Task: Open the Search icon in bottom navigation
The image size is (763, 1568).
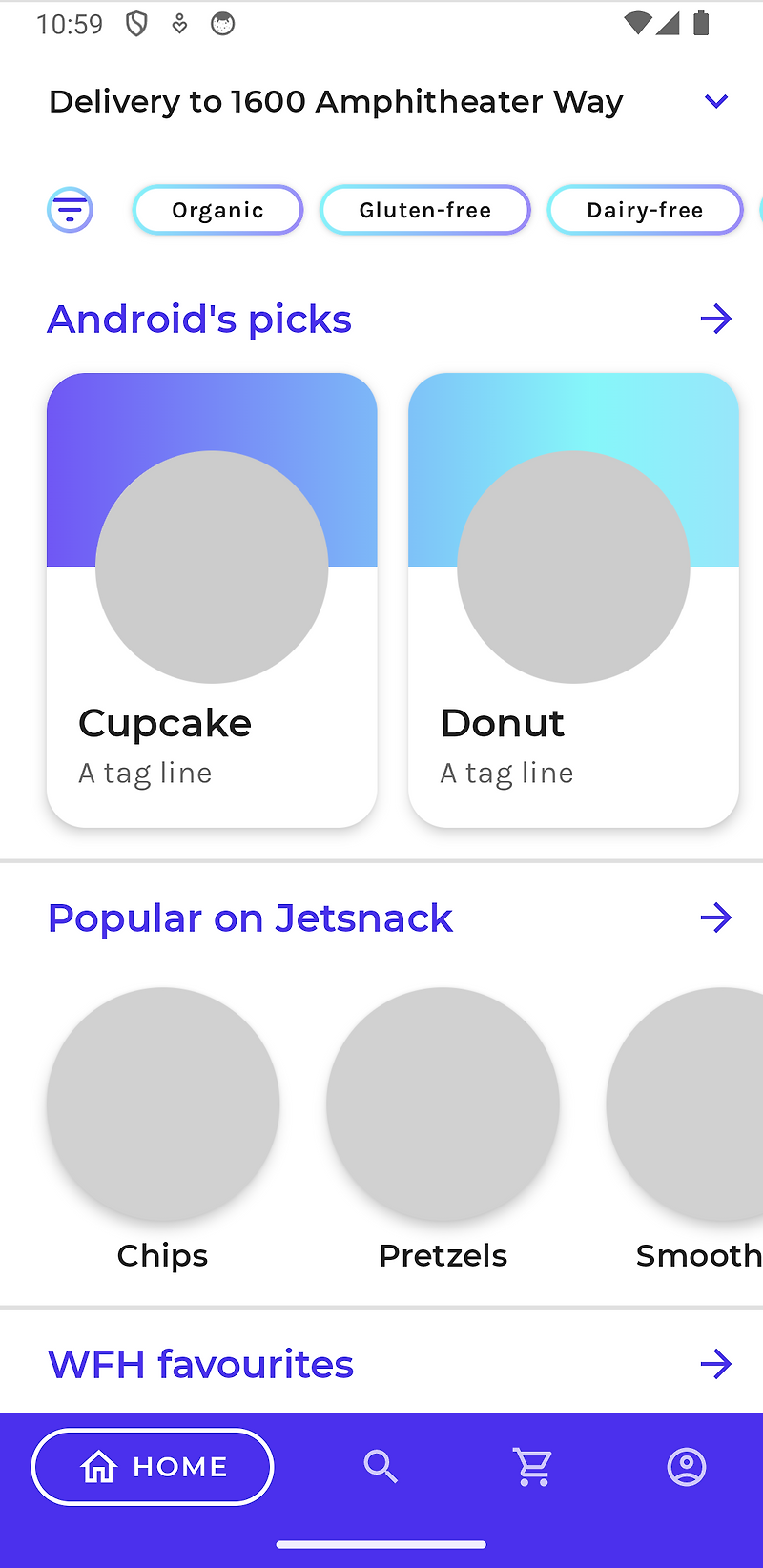Action: click(x=381, y=1467)
